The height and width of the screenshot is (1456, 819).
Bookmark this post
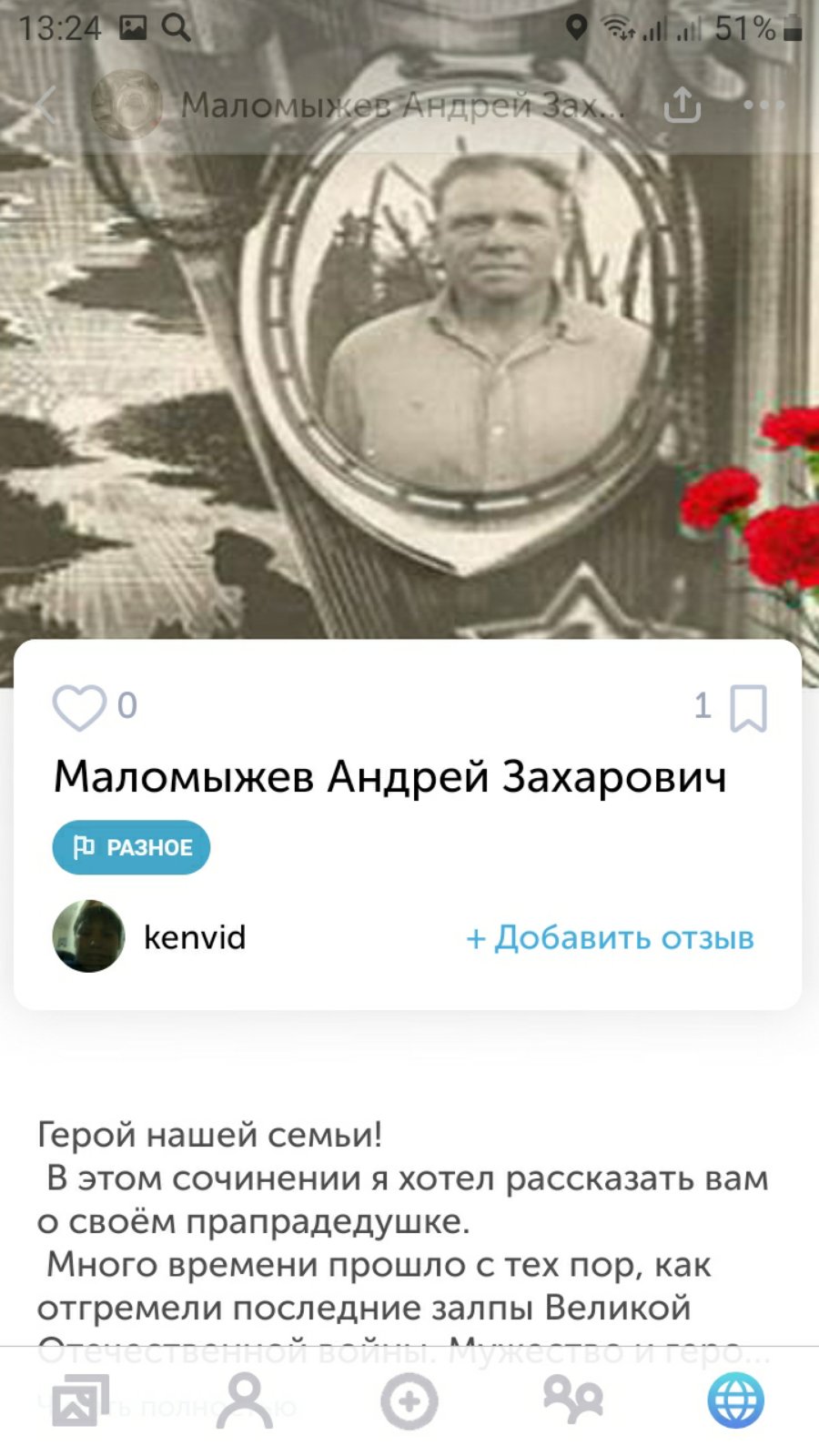coord(749,708)
